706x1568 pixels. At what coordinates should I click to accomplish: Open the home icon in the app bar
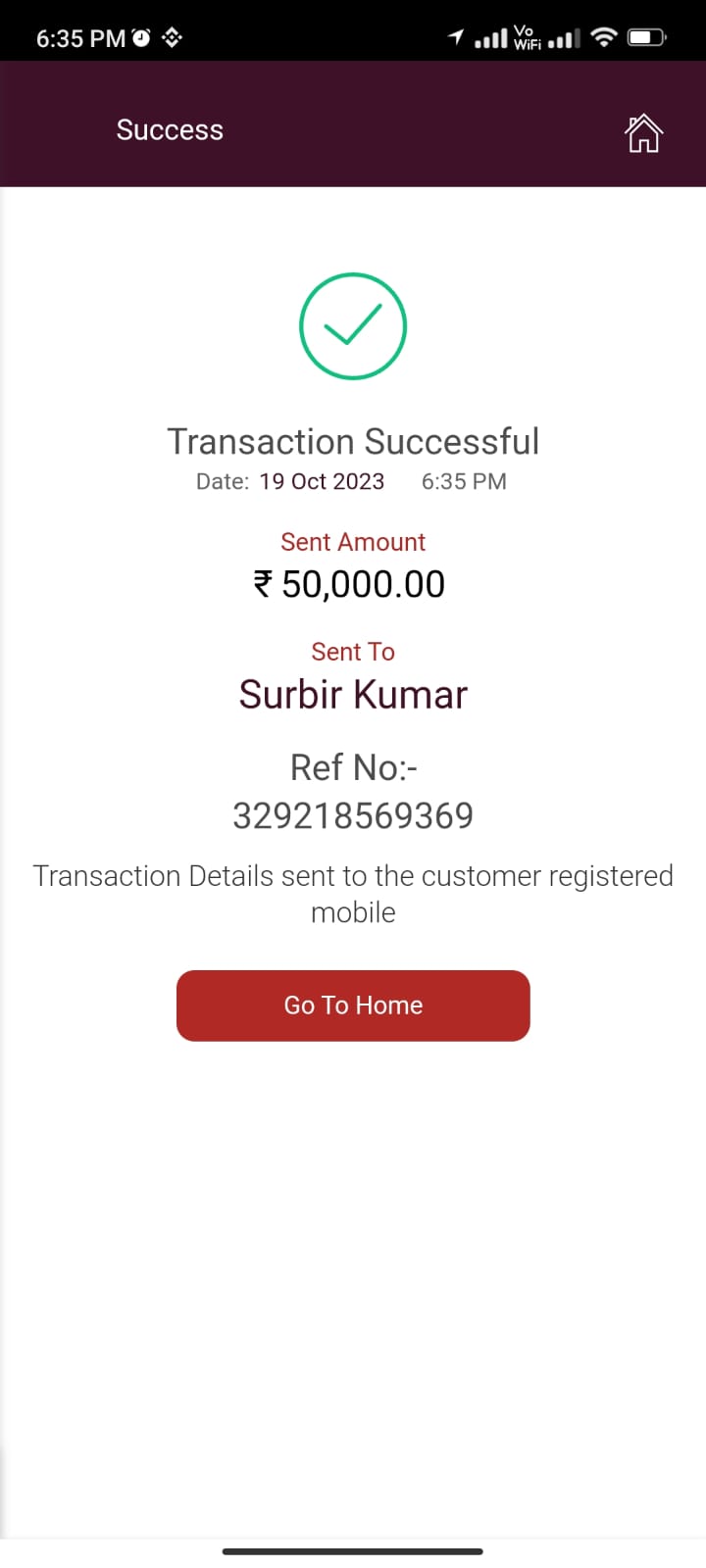point(643,133)
